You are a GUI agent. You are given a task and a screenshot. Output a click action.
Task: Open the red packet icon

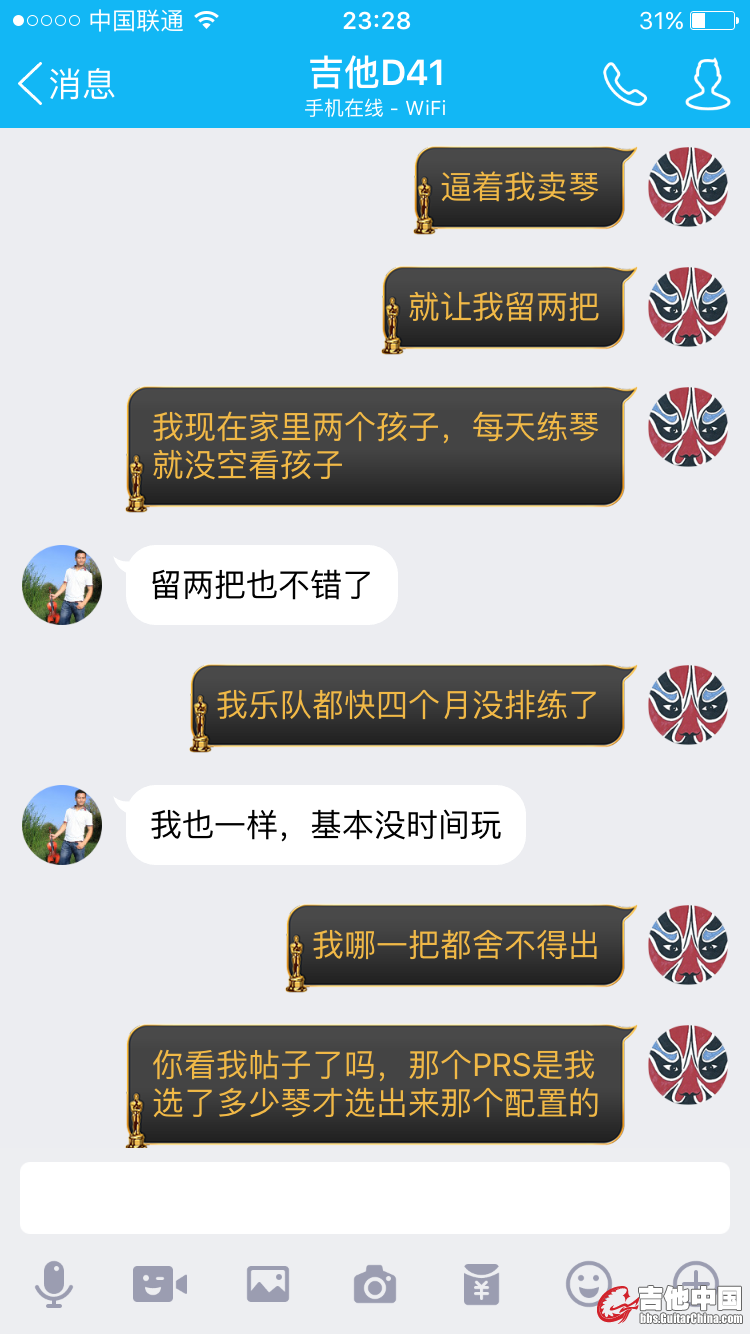click(481, 1284)
